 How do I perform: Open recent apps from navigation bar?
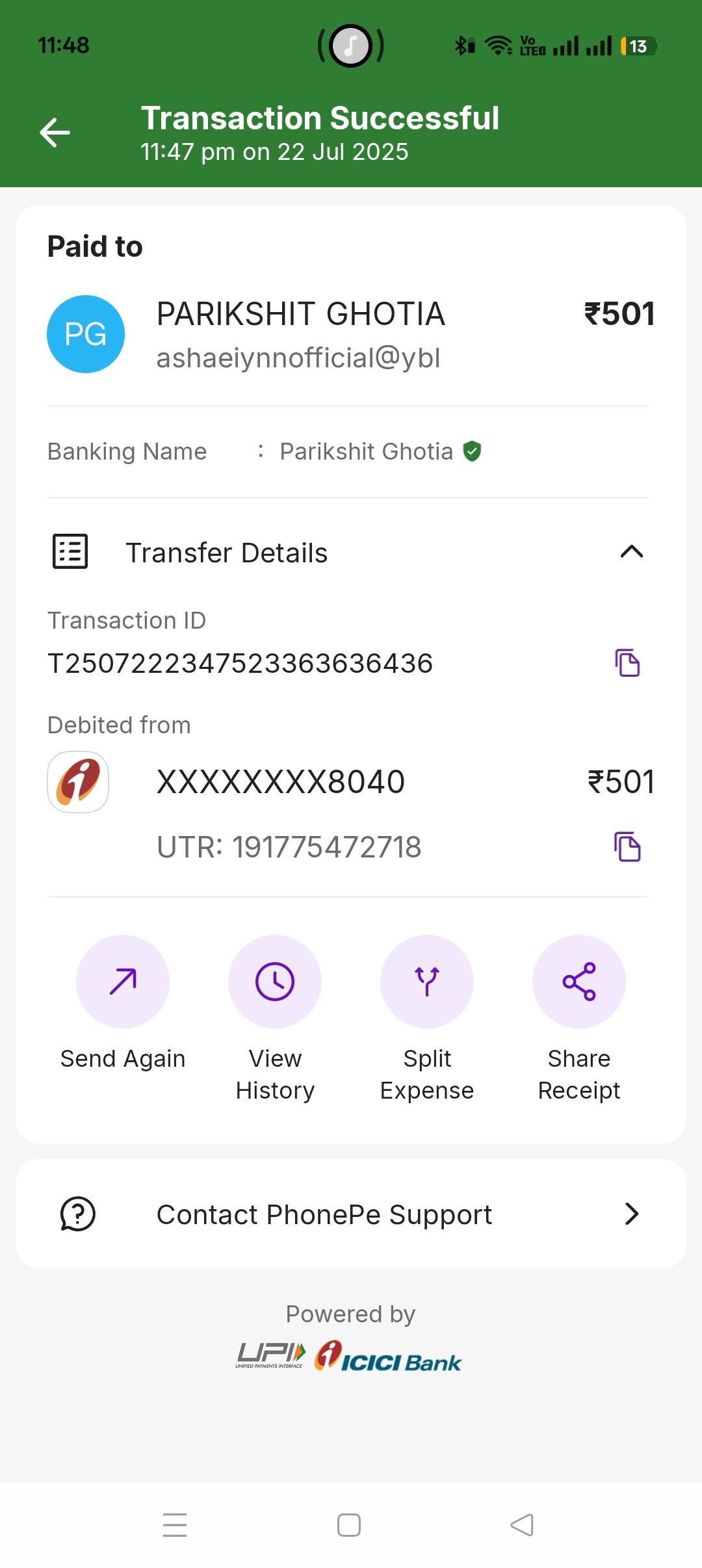coord(175,1525)
